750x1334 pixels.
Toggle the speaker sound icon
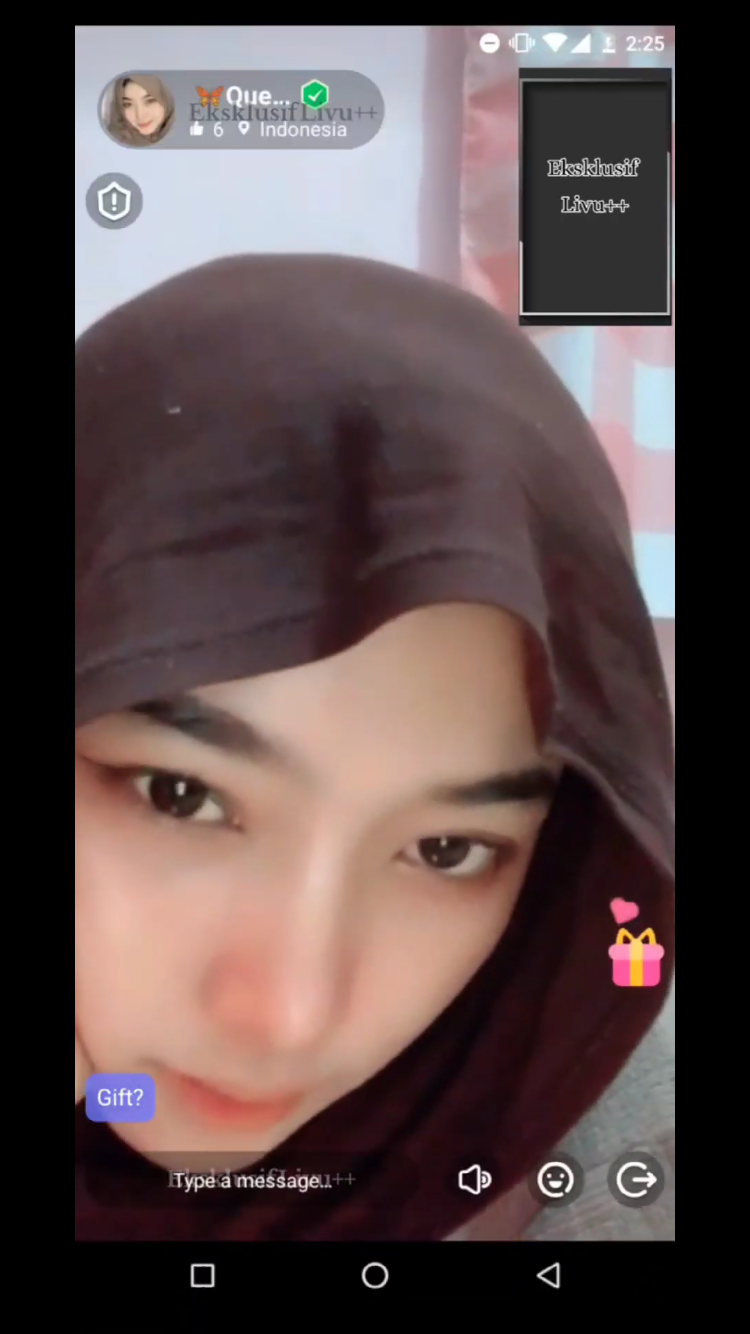[474, 1180]
